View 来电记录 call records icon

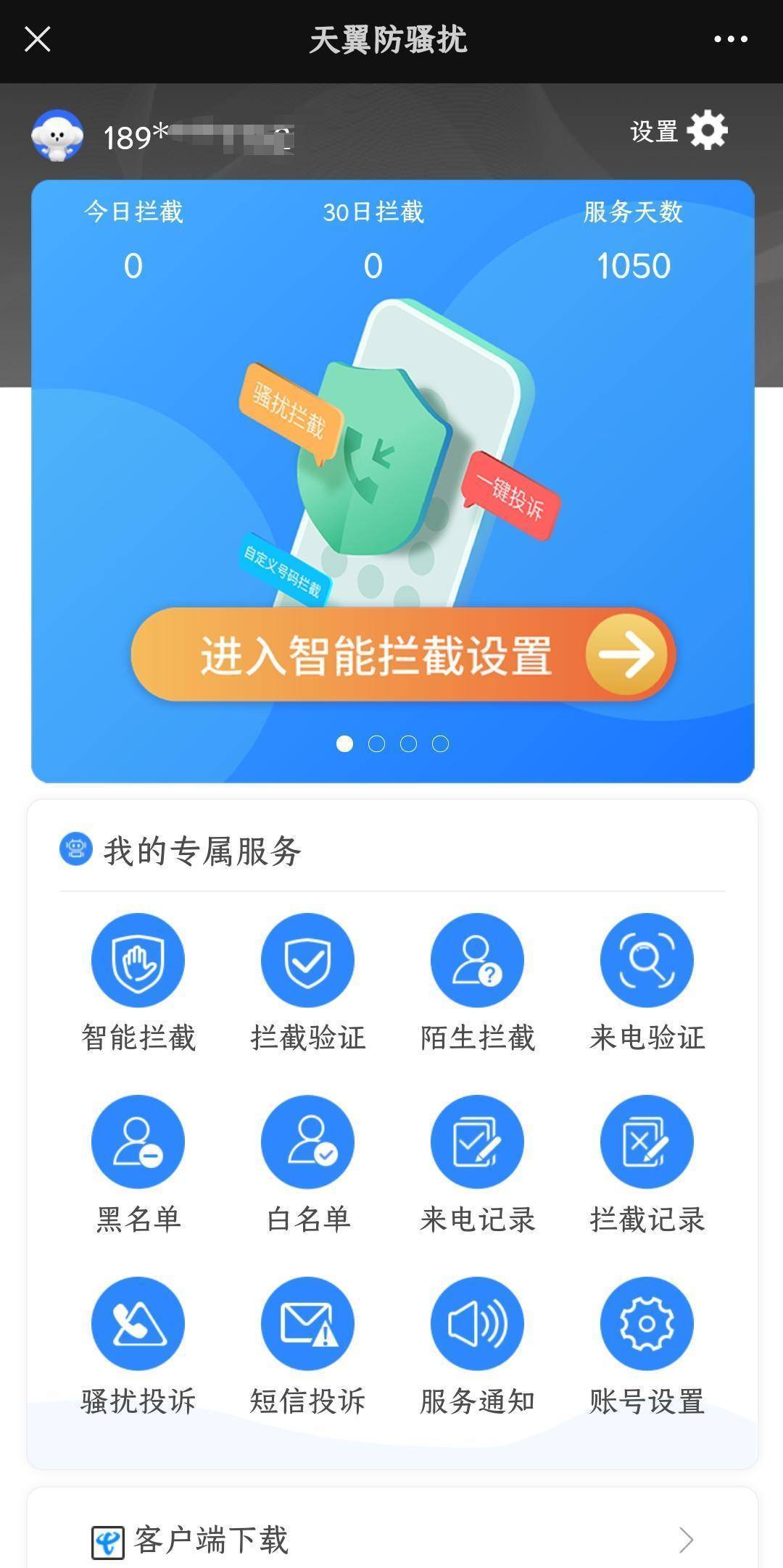476,1140
